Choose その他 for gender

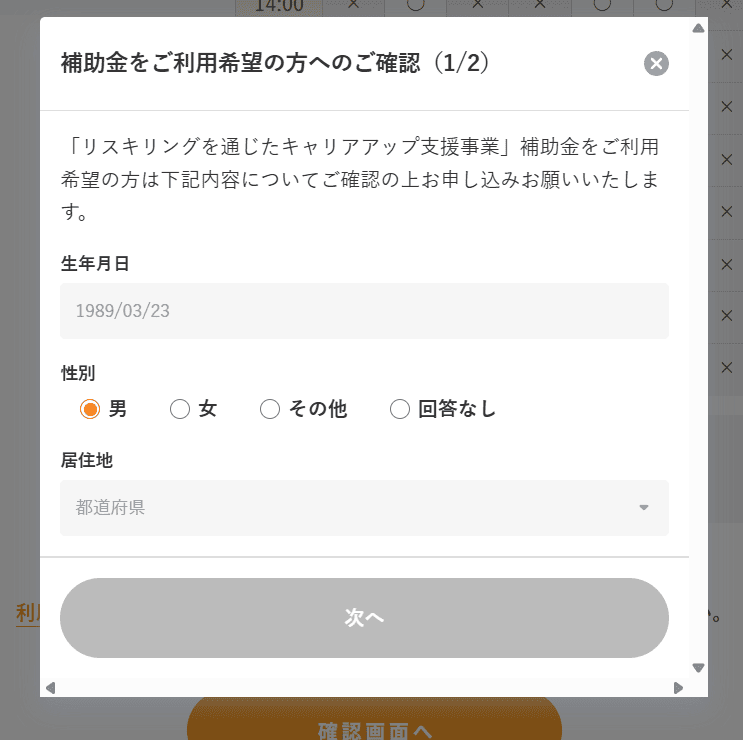tap(270, 409)
